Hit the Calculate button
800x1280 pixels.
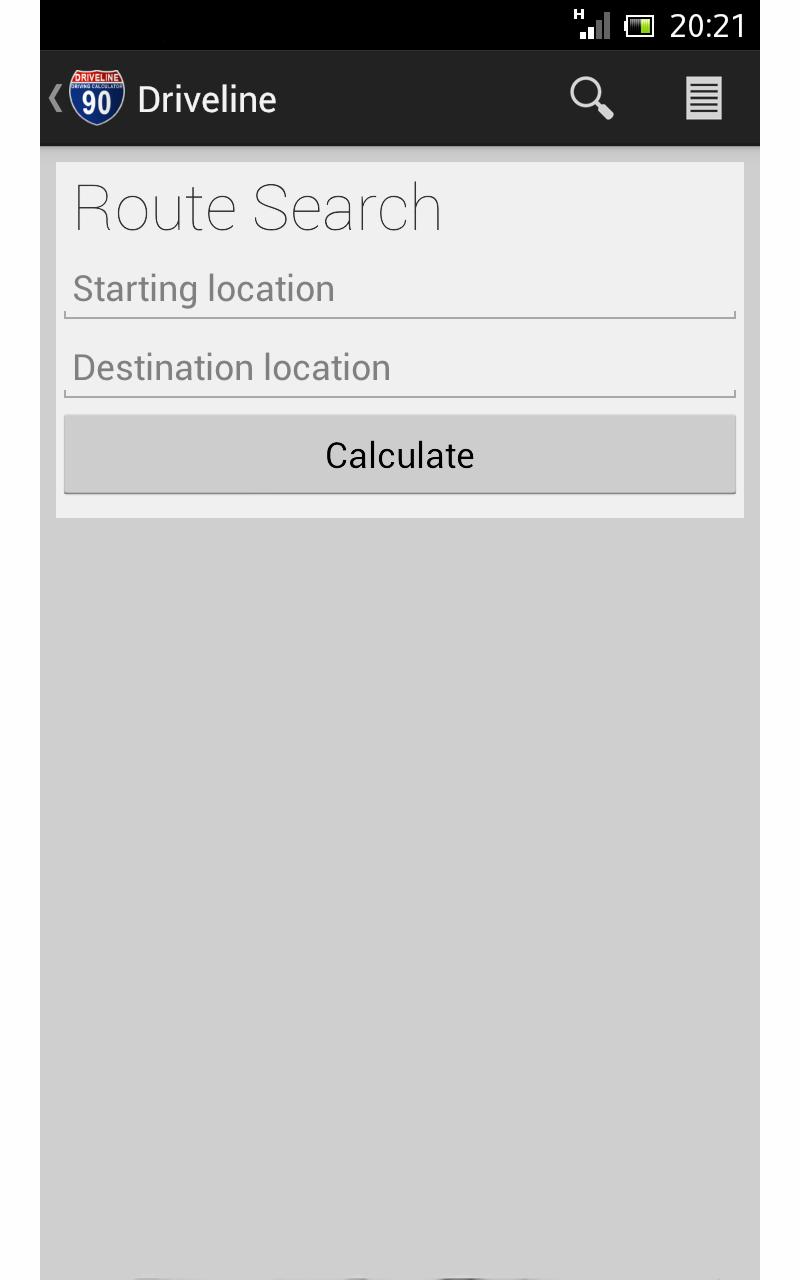coord(399,455)
